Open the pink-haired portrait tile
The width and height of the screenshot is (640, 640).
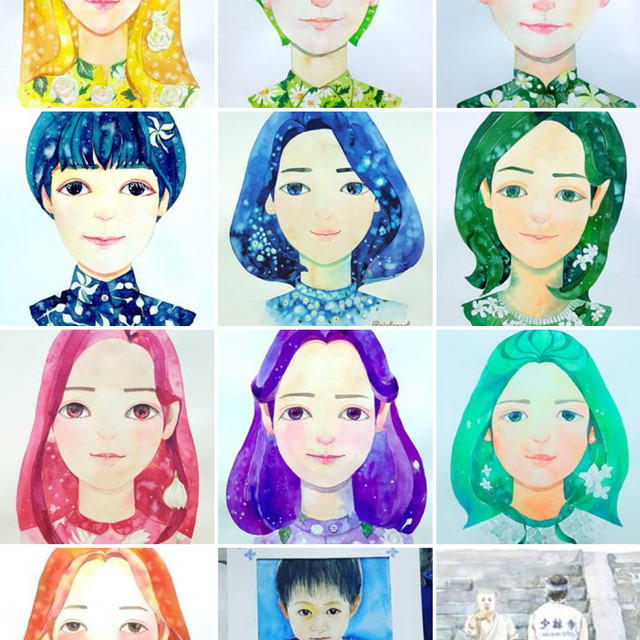coord(107,436)
